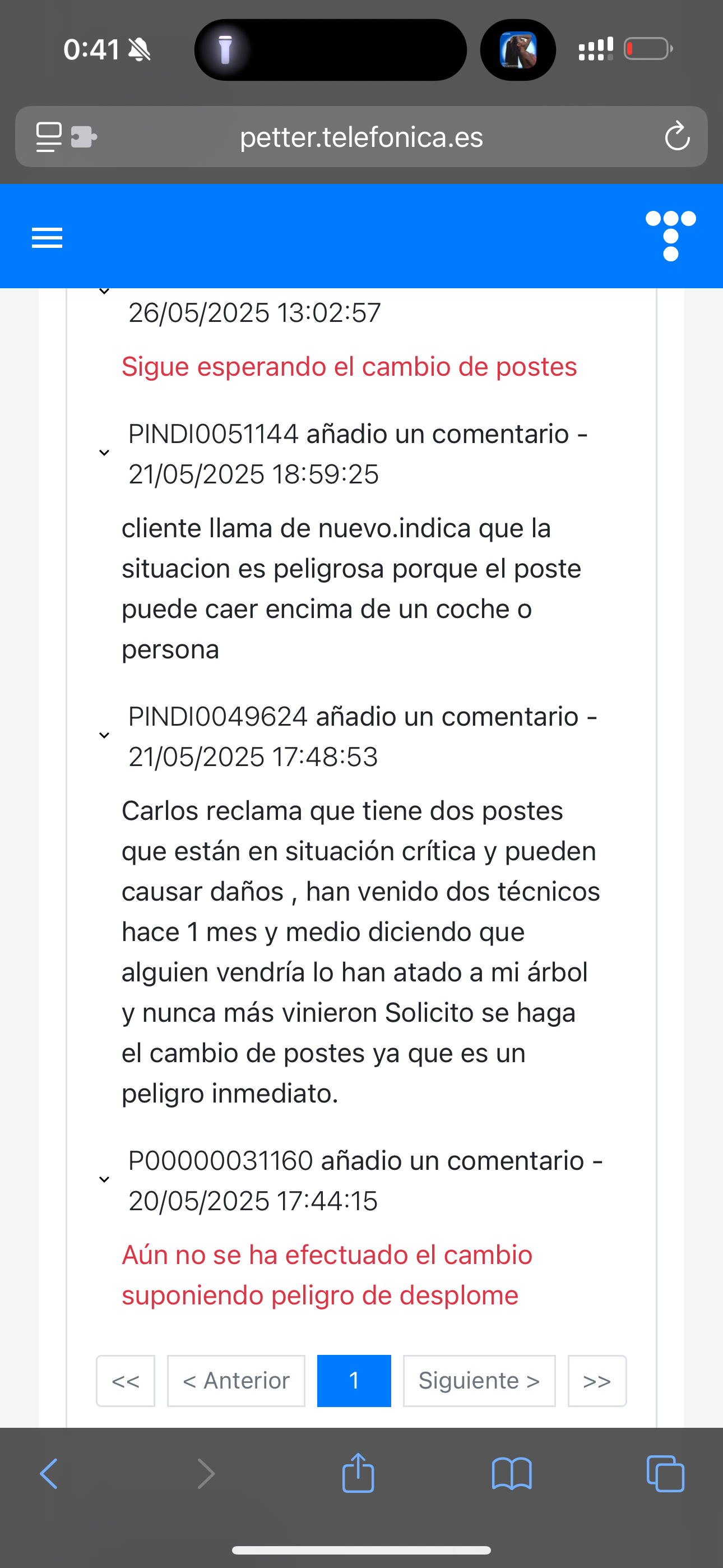Viewport: 723px width, 1568px height.
Task: Reload the page in Safari
Action: coord(676,136)
